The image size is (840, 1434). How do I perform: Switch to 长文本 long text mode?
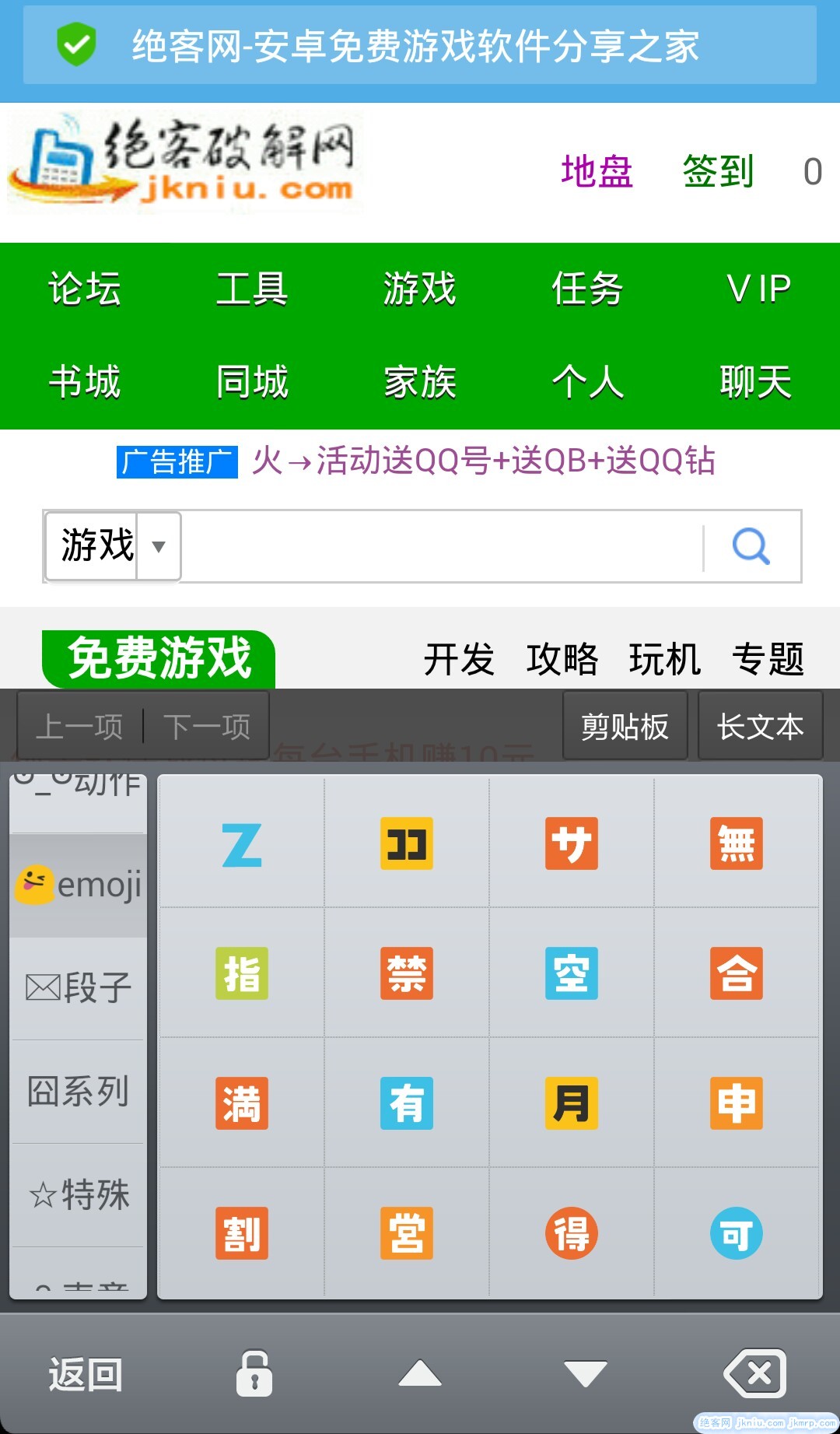point(760,727)
